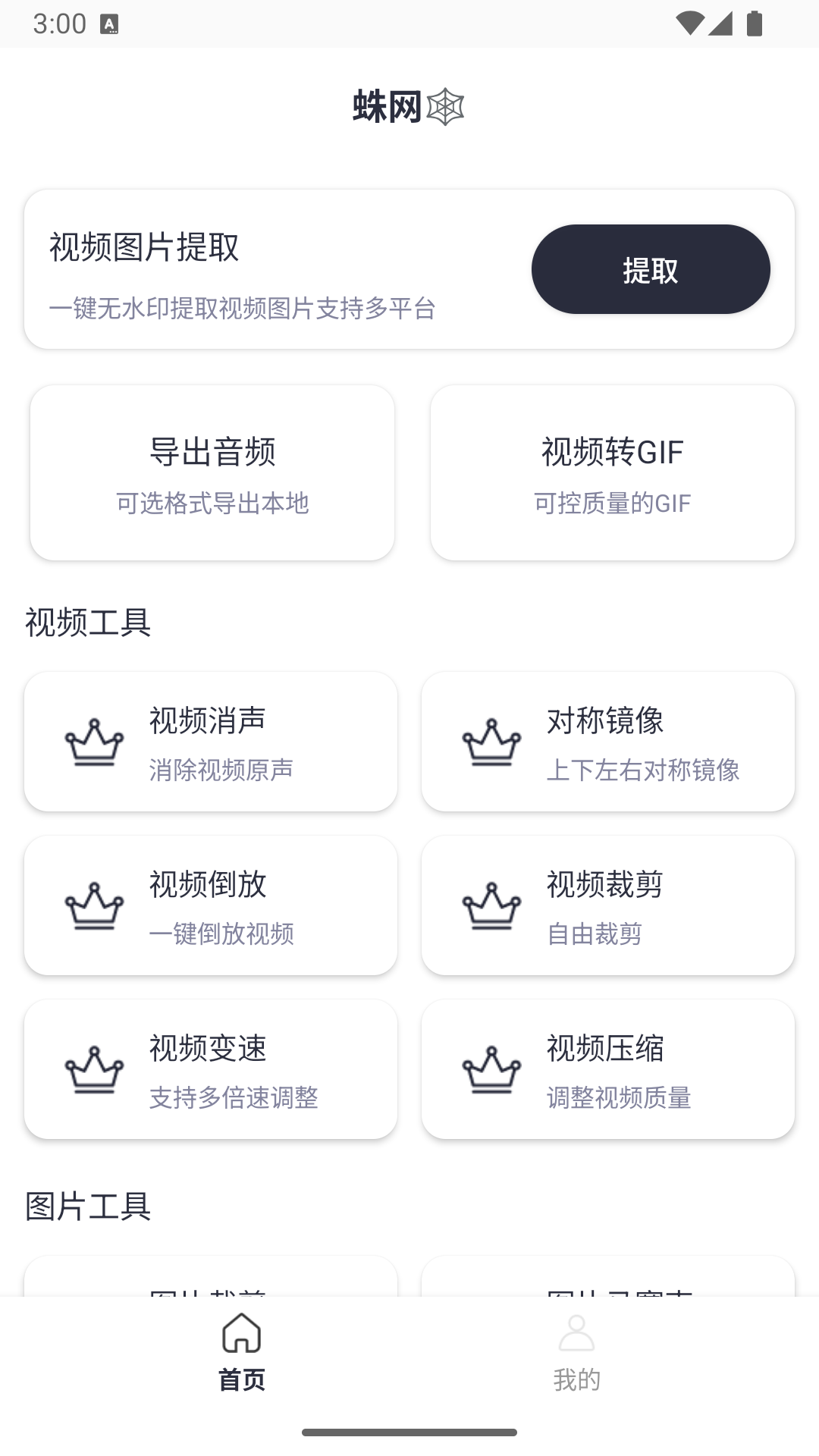Tap the 图片工具 section heading
This screenshot has height=1456, width=819.
coord(87,1205)
